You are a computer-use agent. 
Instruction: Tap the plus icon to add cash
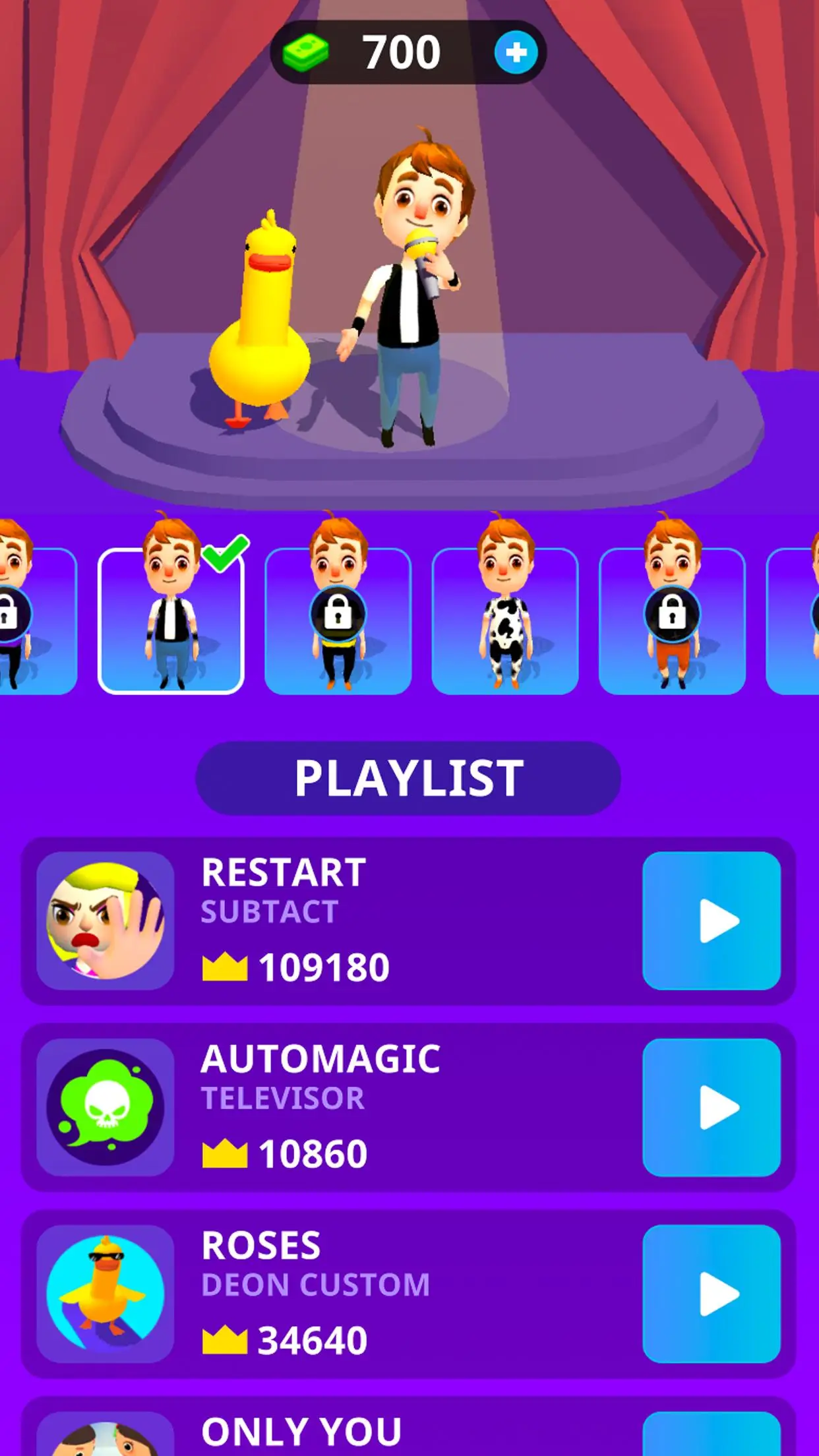516,52
